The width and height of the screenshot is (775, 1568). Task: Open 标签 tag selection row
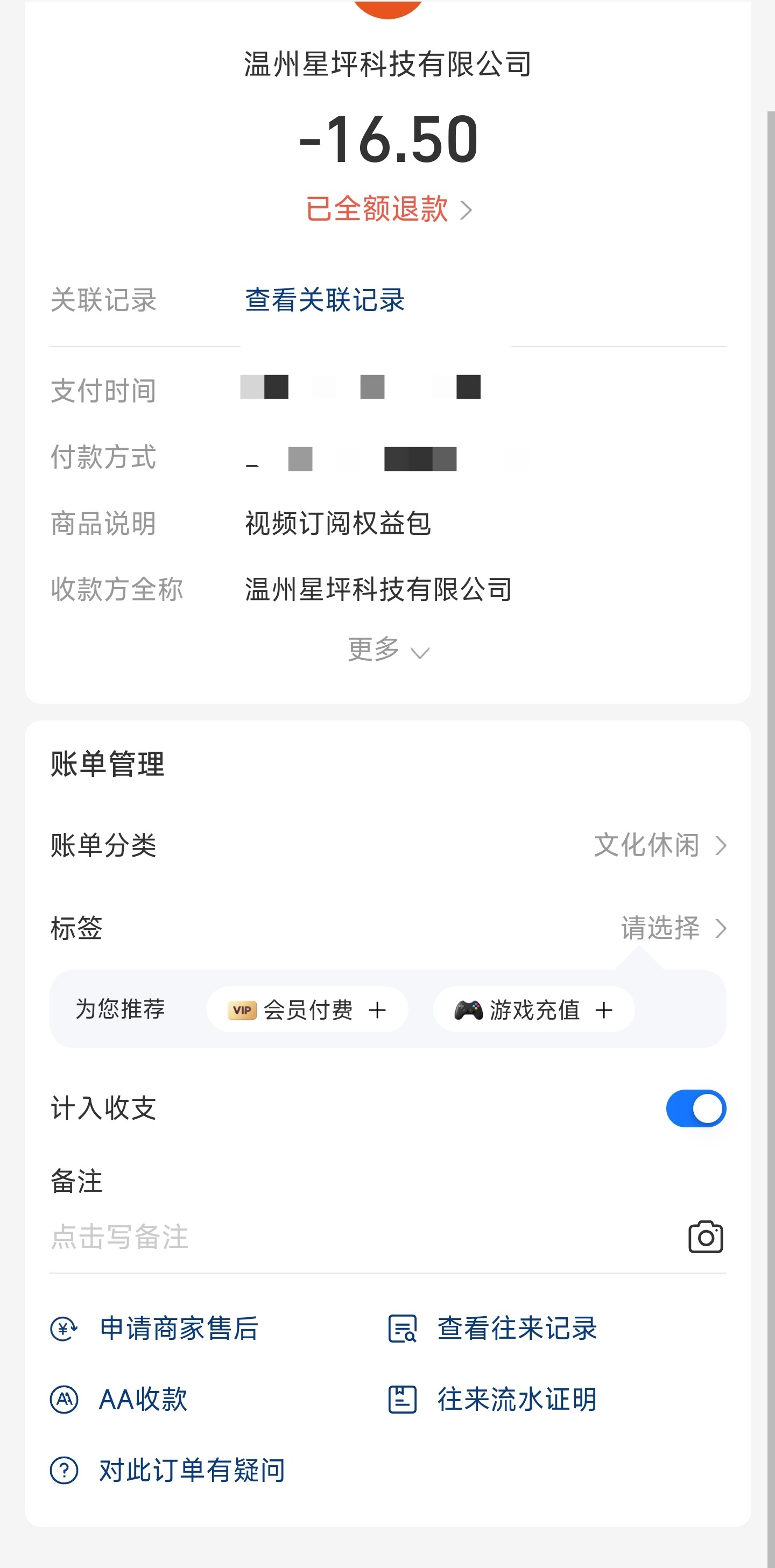388,928
